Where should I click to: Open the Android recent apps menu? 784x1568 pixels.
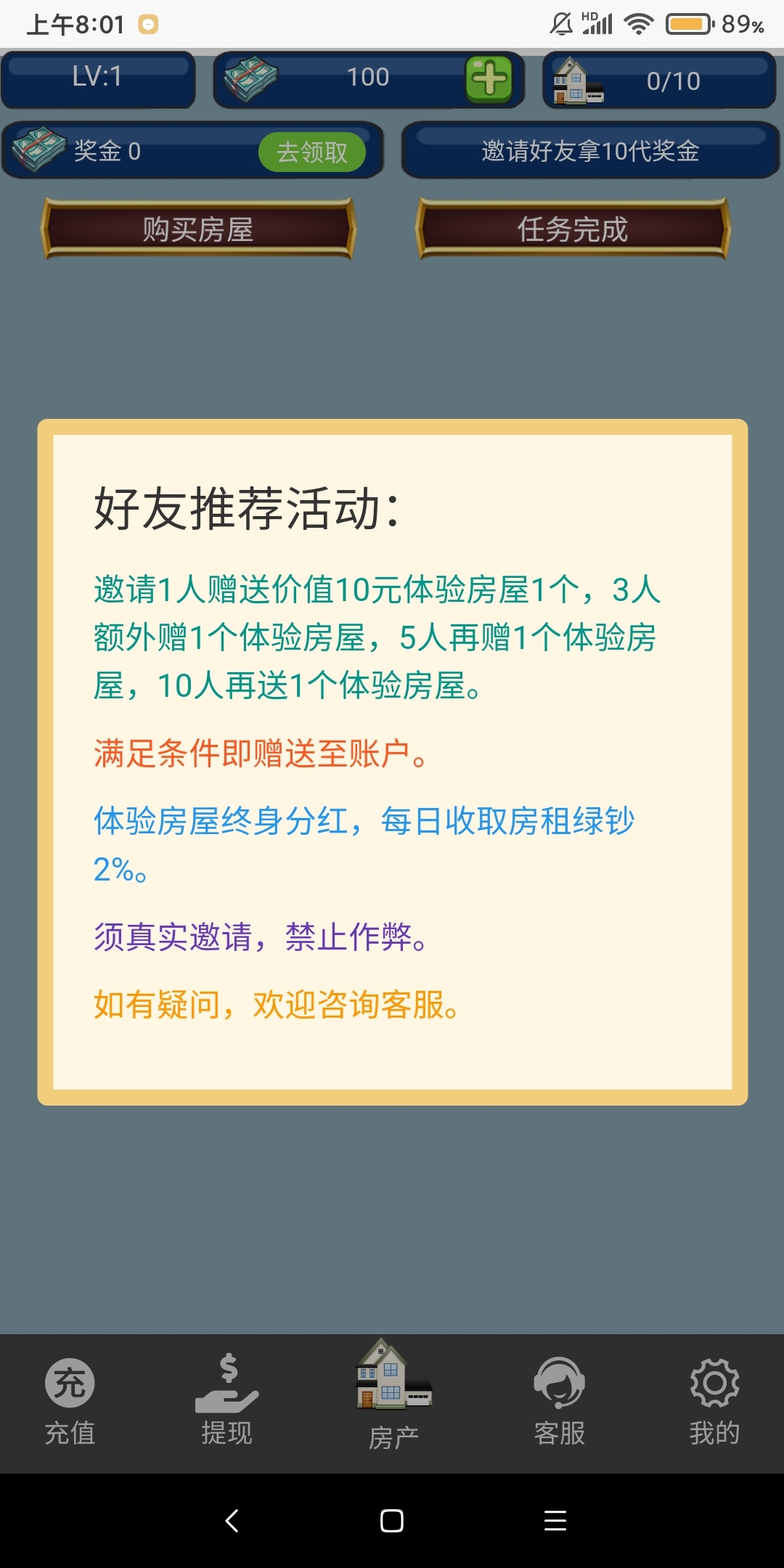(x=554, y=1520)
